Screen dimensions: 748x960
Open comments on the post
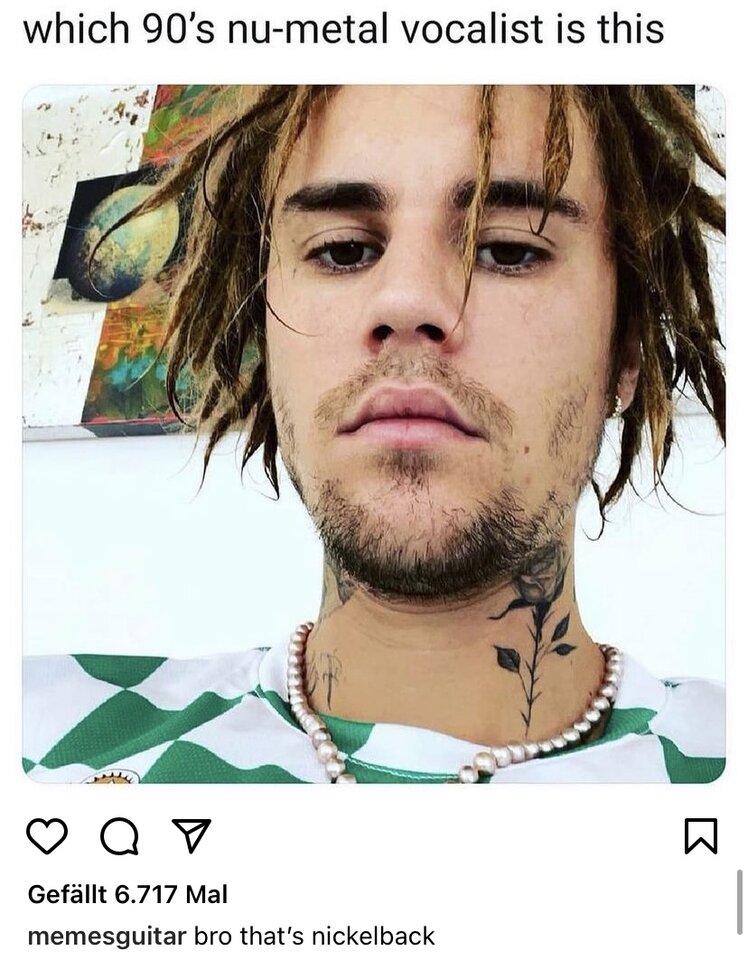point(119,836)
